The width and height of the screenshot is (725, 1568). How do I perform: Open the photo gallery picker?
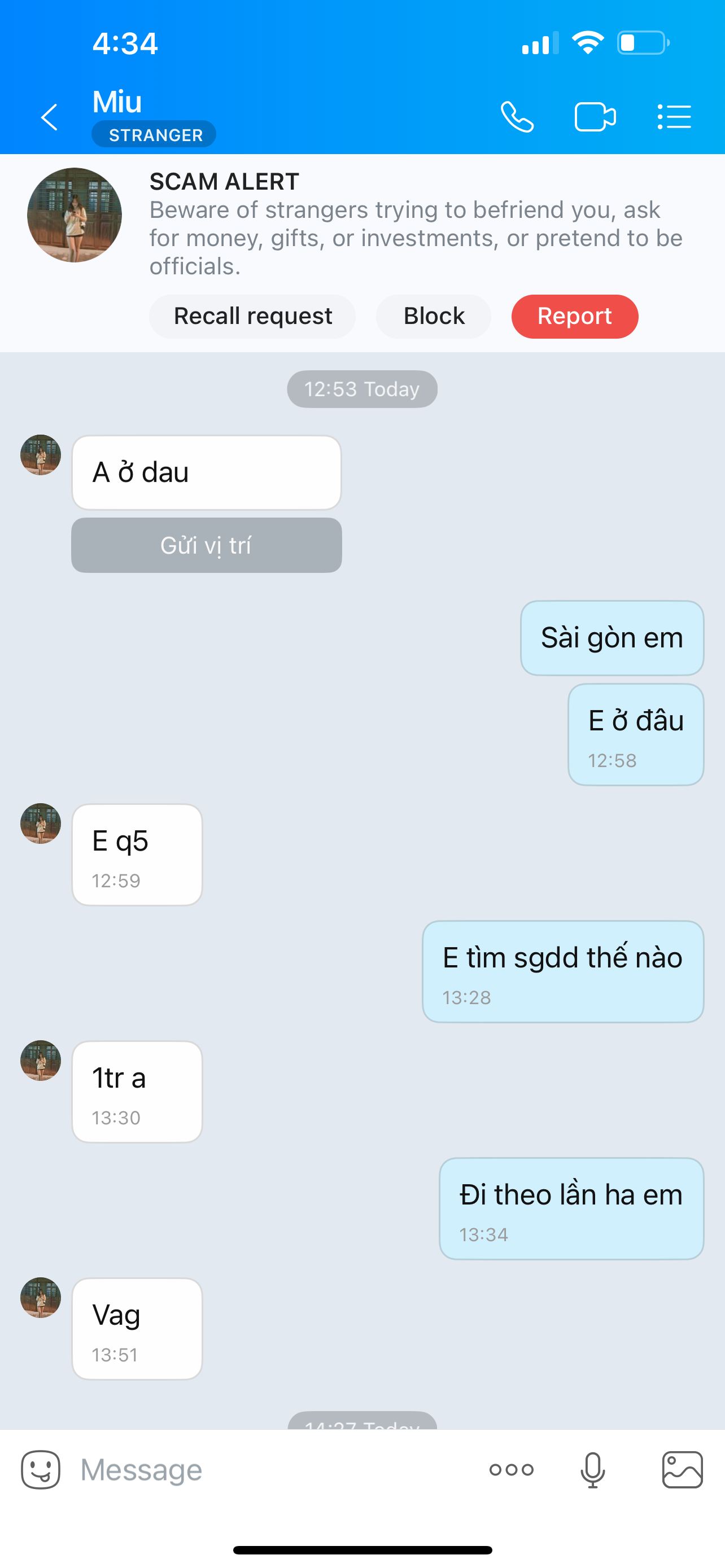[x=683, y=1470]
